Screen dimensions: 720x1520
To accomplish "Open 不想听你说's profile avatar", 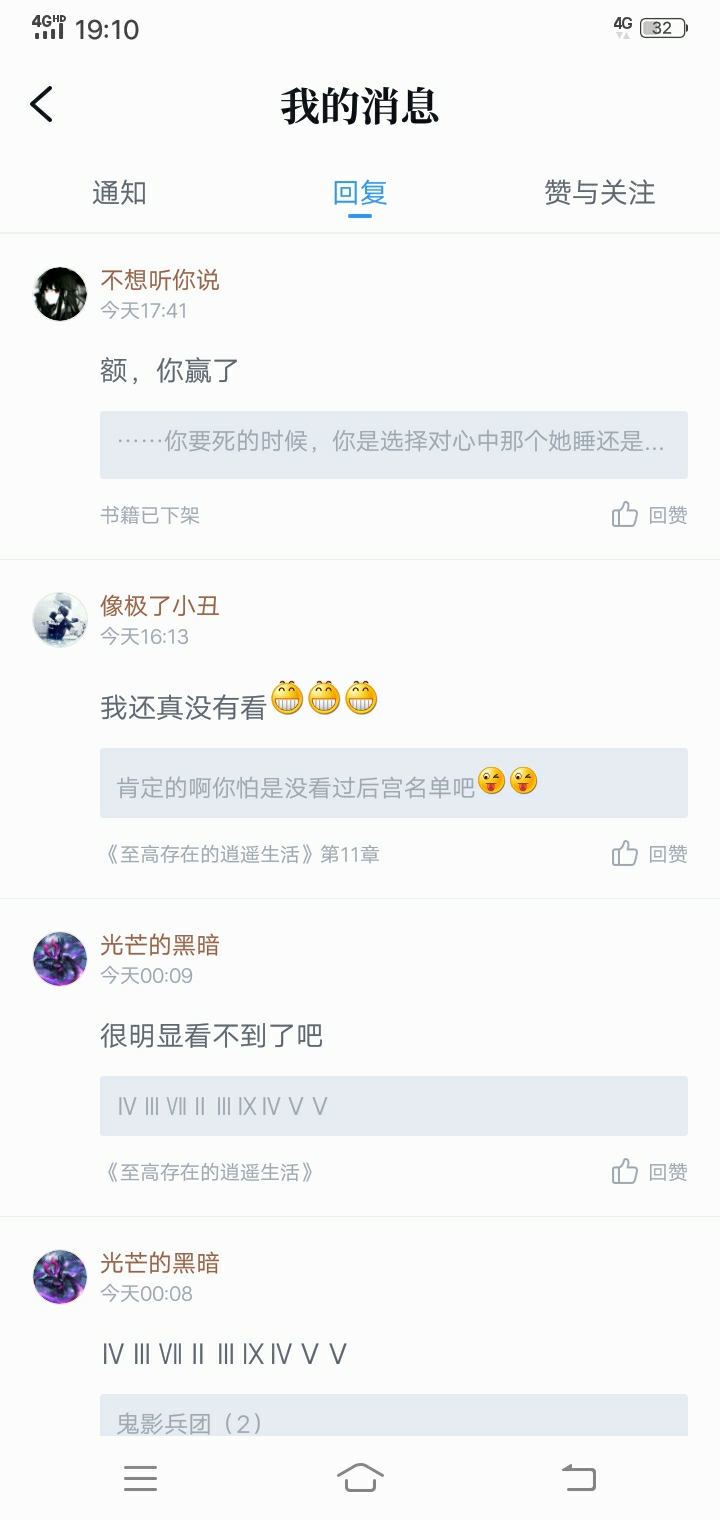I will (60, 294).
